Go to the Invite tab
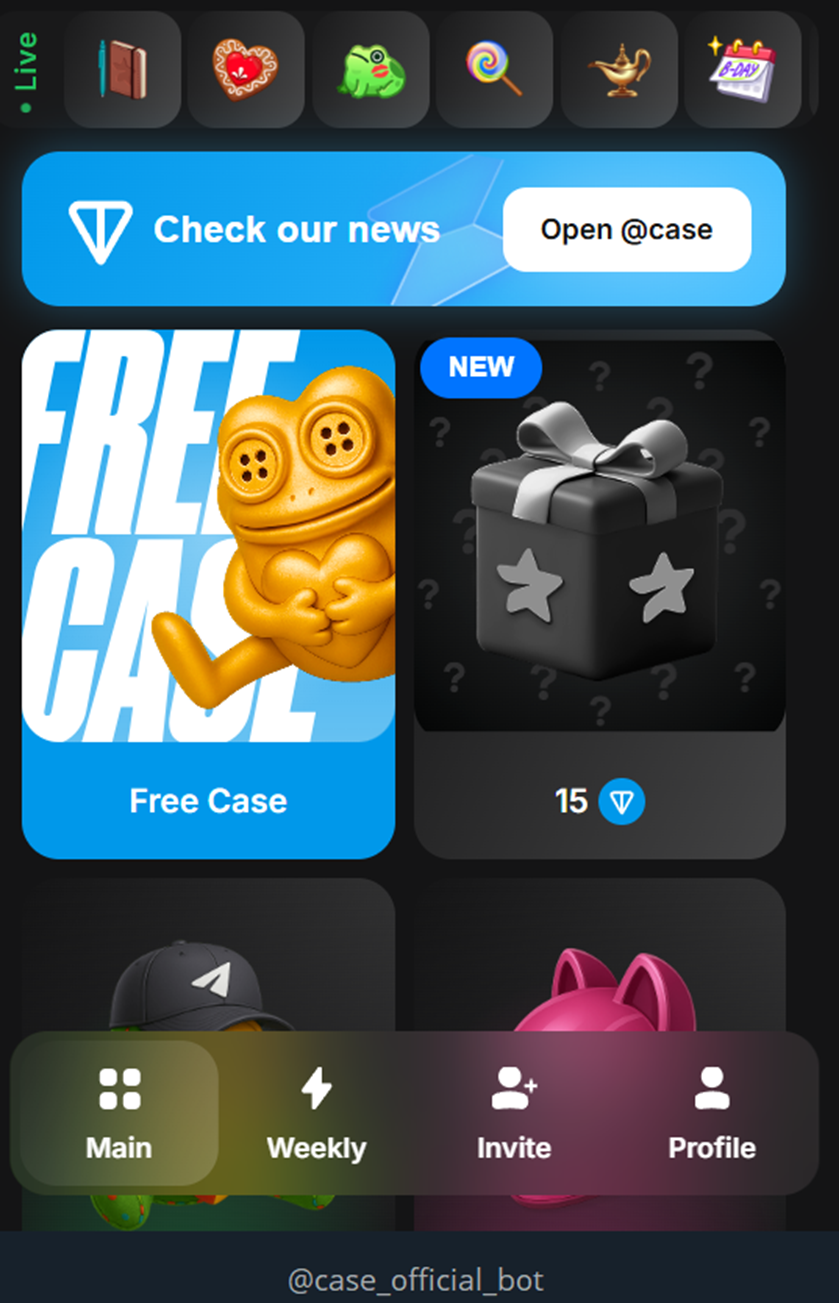Screen dimensions: 839x1303 [x=514, y=1113]
